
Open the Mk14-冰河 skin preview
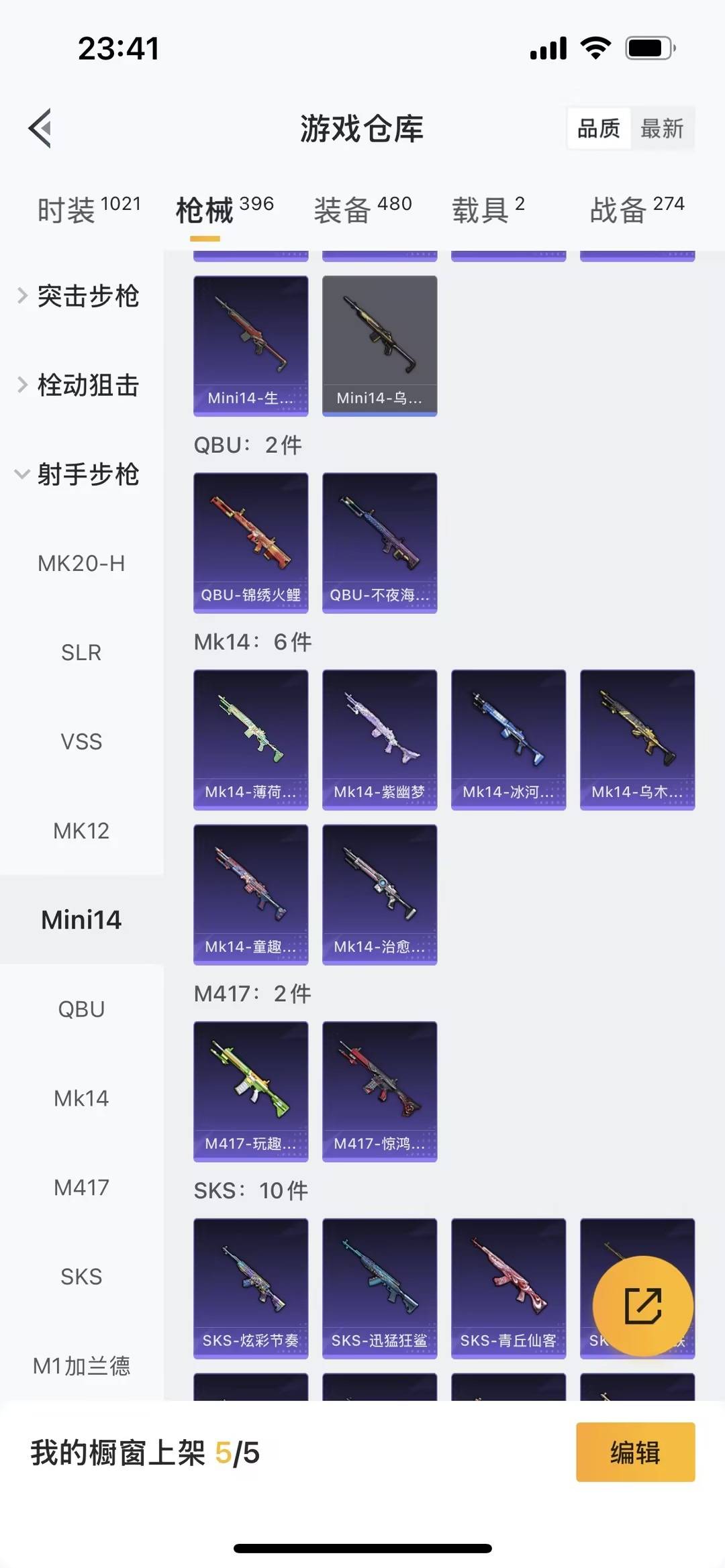[x=508, y=738]
